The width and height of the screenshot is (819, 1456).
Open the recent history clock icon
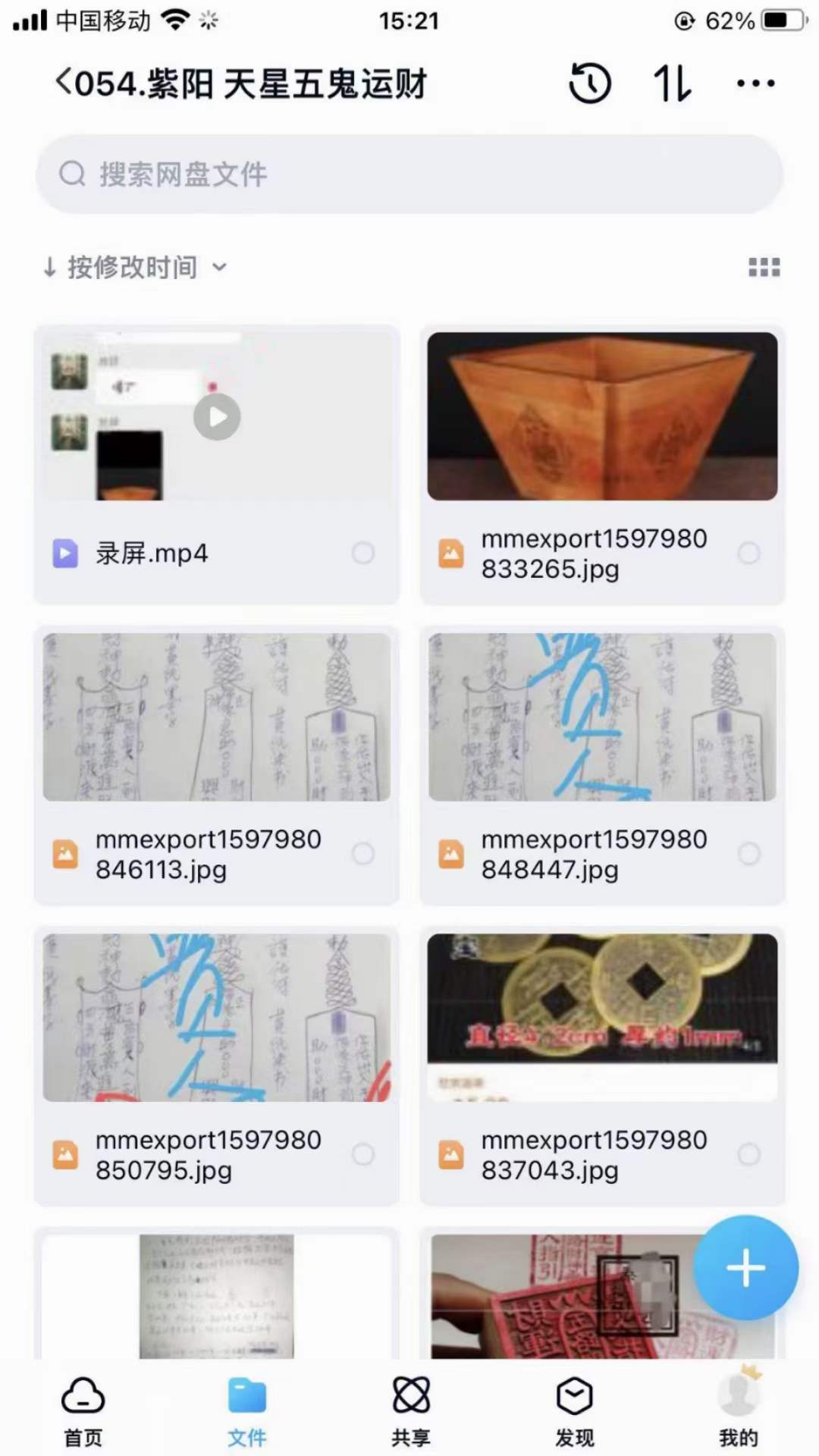(590, 83)
